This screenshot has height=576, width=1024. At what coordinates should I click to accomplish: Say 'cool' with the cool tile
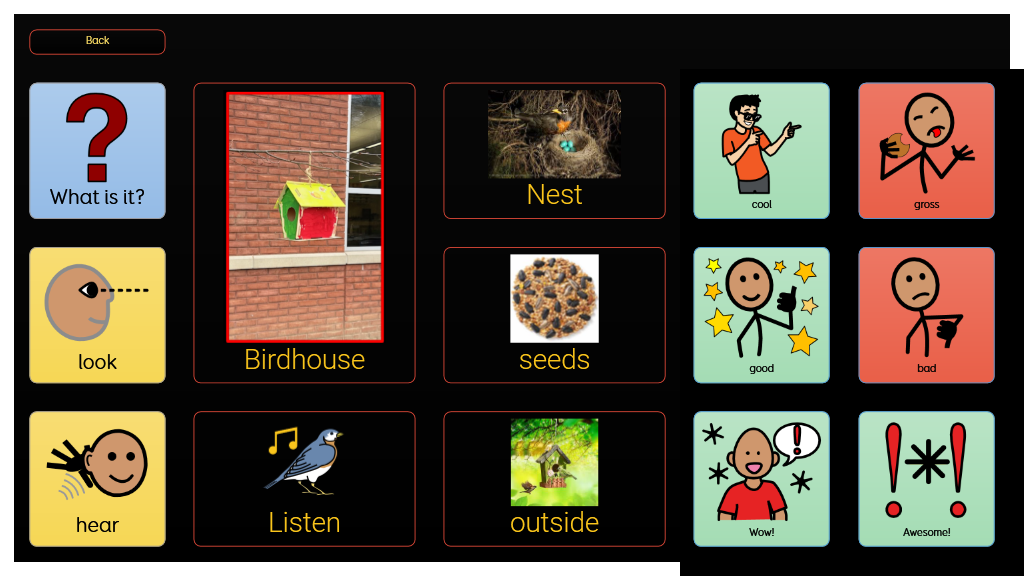coord(761,150)
